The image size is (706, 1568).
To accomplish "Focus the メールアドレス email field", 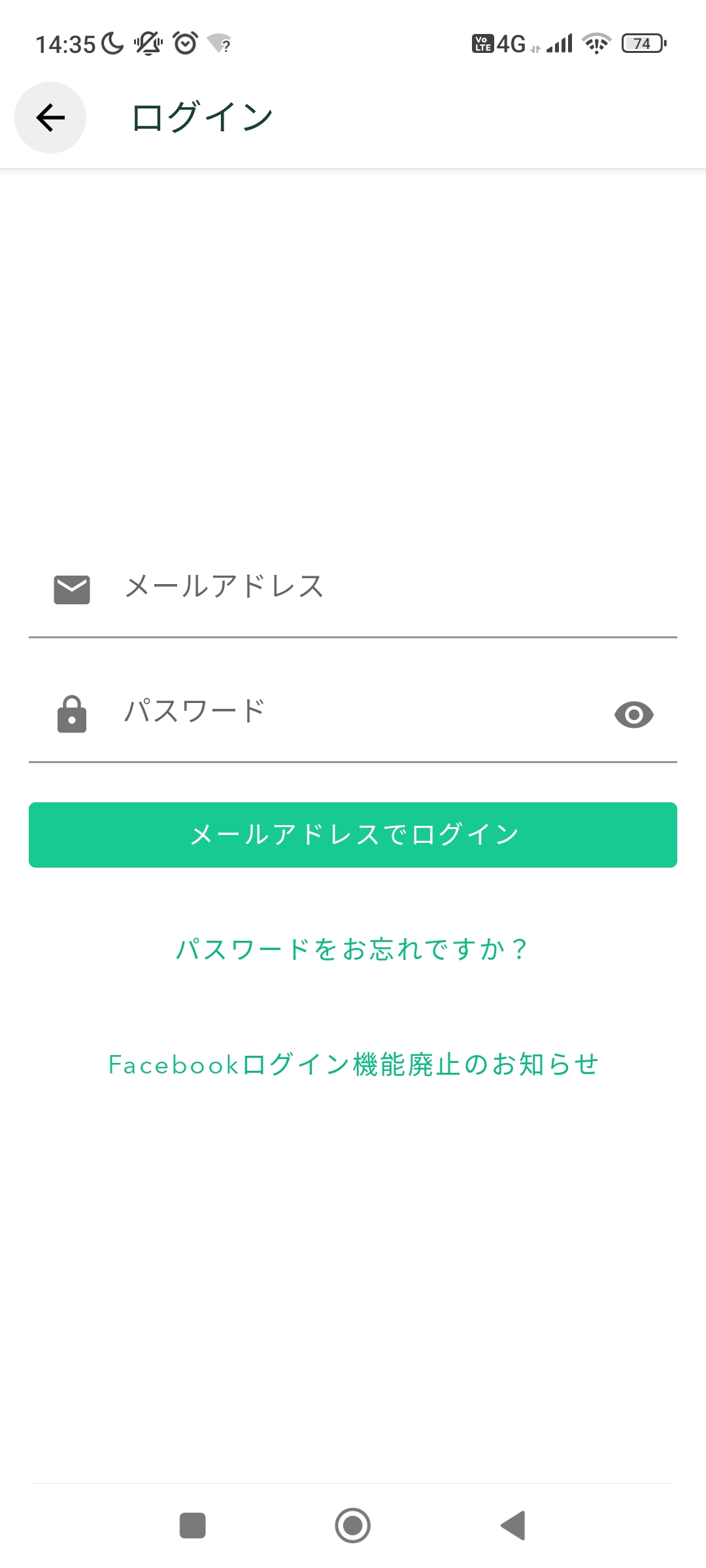I will (353, 587).
